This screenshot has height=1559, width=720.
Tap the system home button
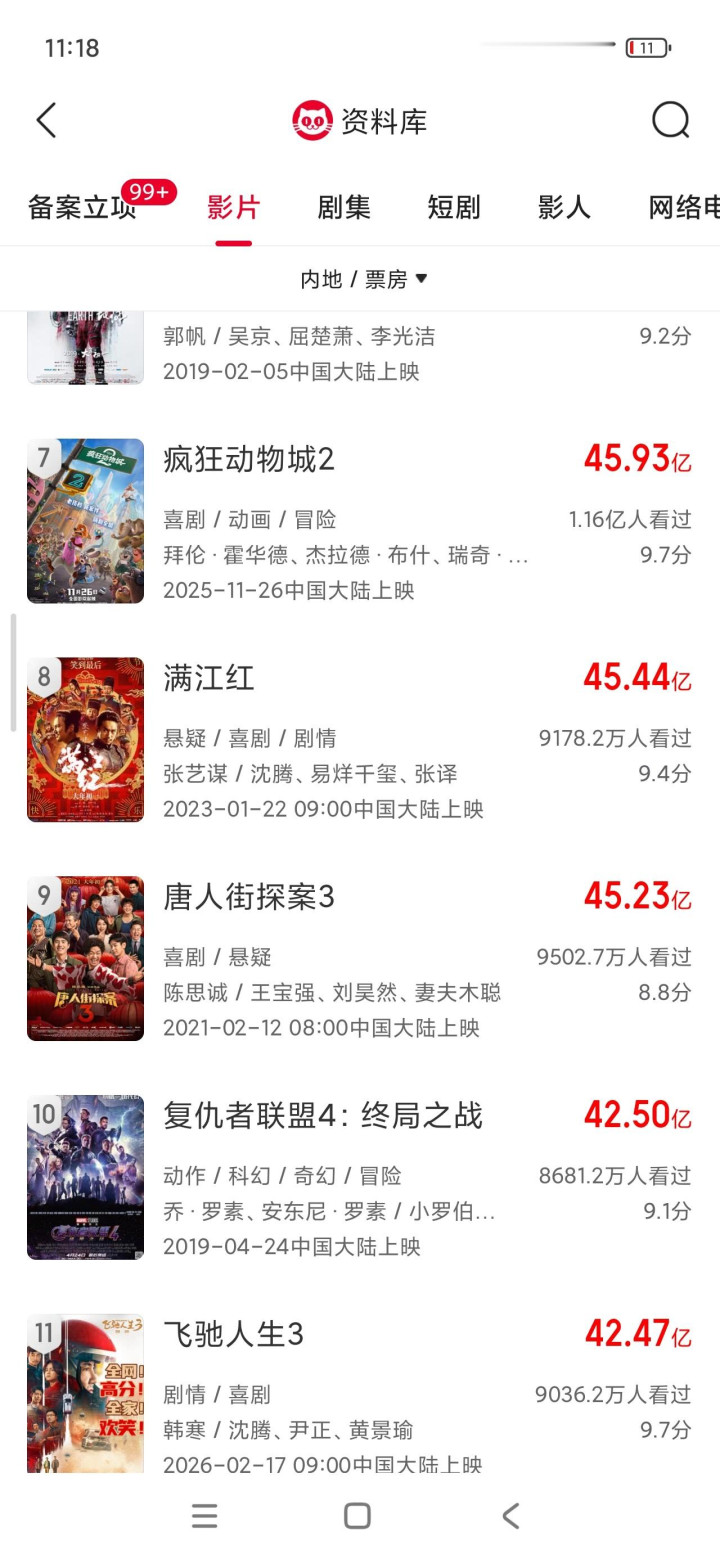(x=357, y=1516)
